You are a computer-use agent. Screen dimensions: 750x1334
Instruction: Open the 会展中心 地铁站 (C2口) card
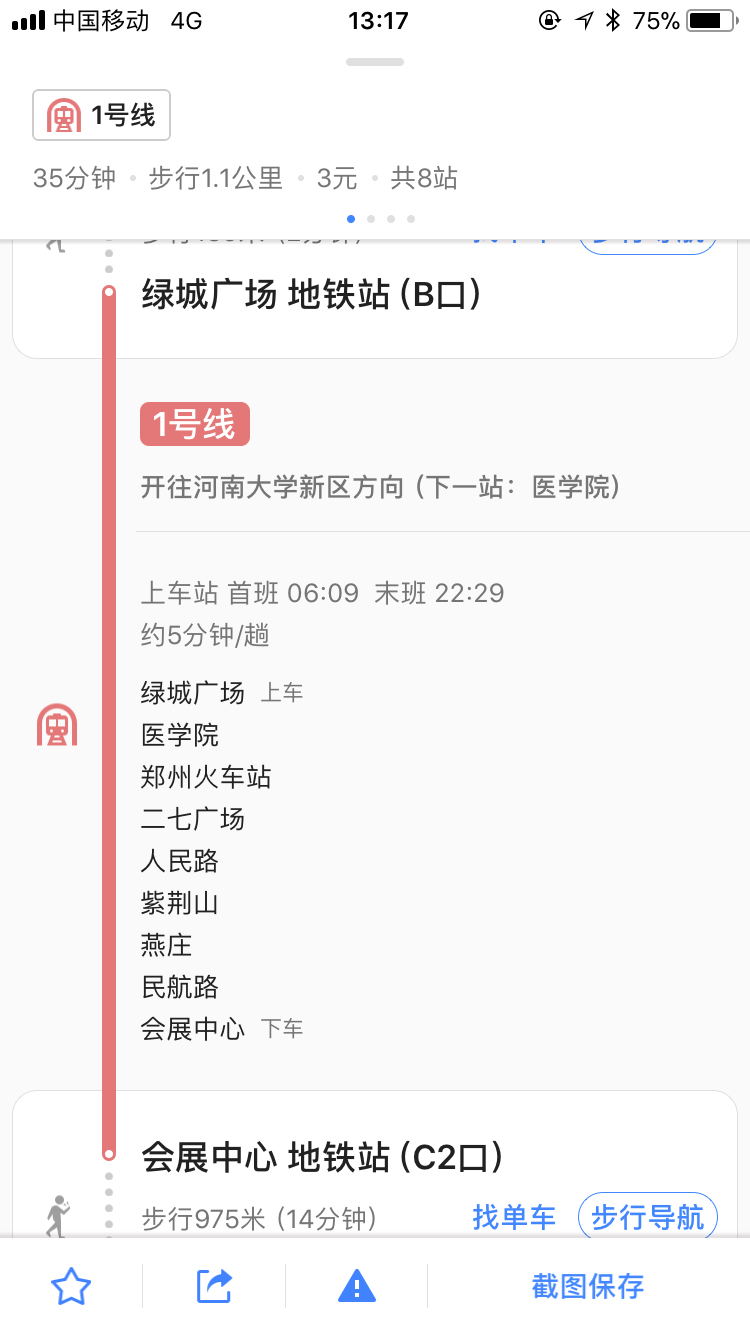coord(375,1164)
